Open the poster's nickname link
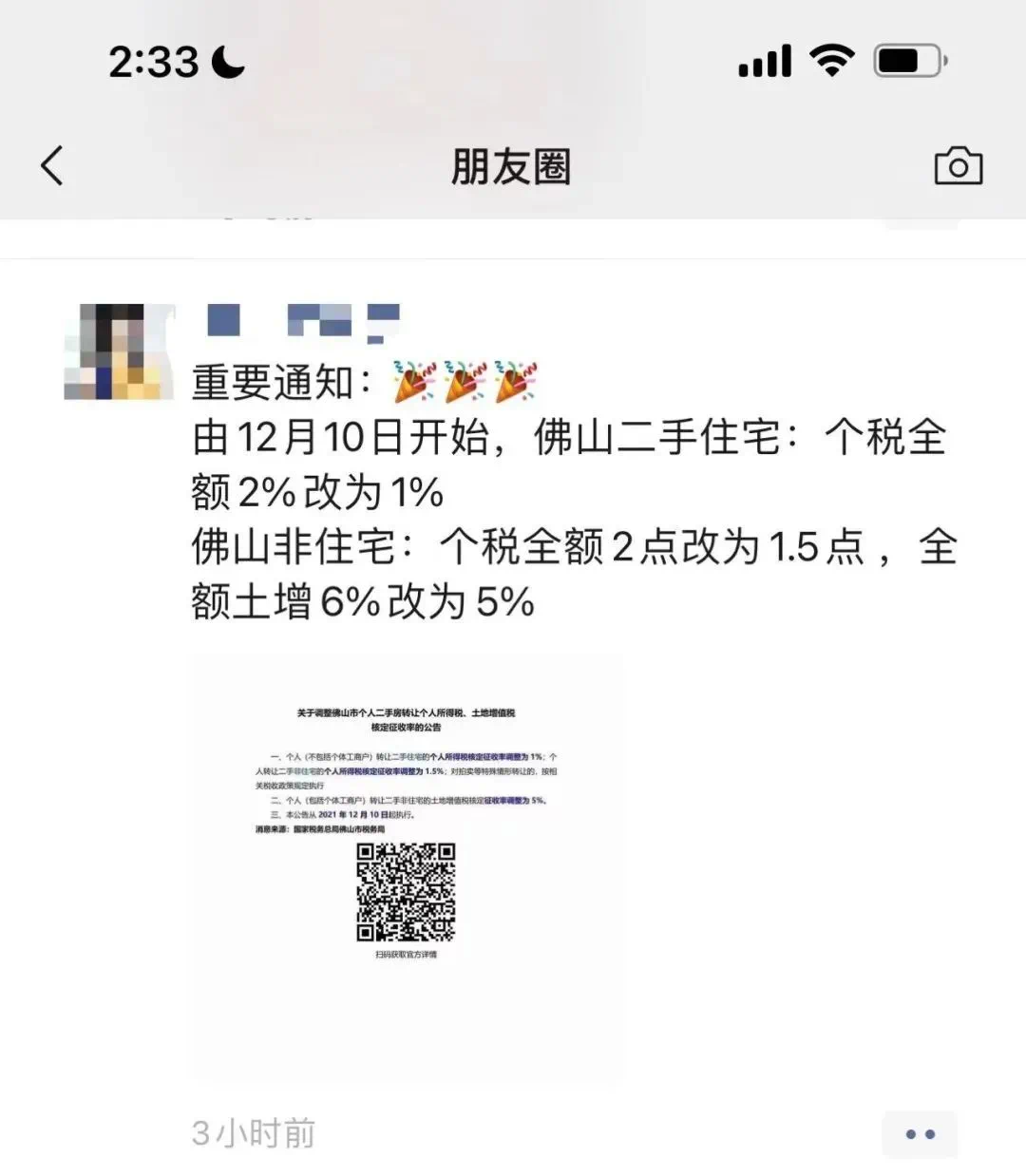The width and height of the screenshot is (1026, 1176). point(302,321)
